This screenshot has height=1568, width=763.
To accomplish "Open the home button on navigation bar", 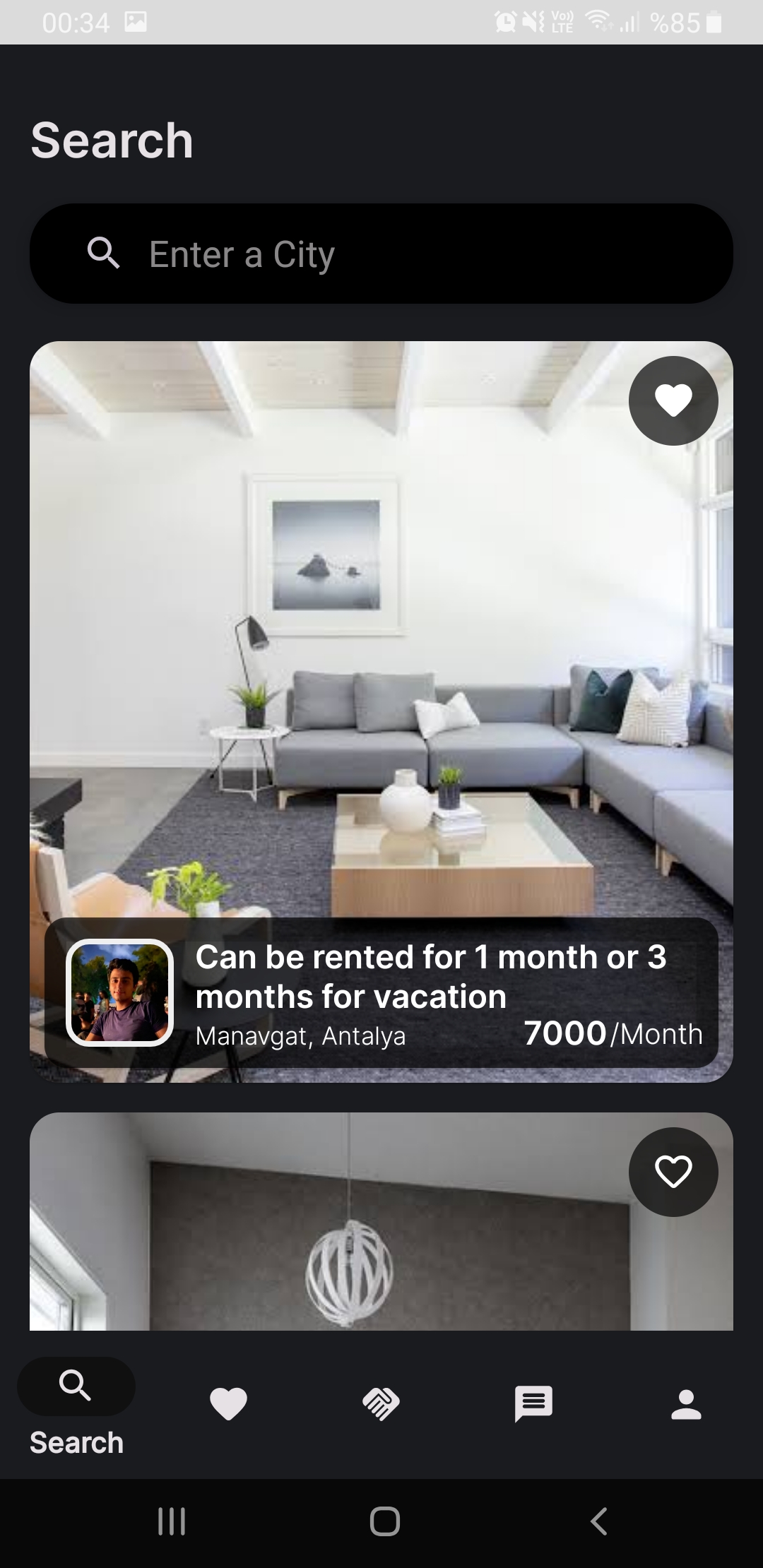I will point(381,1524).
